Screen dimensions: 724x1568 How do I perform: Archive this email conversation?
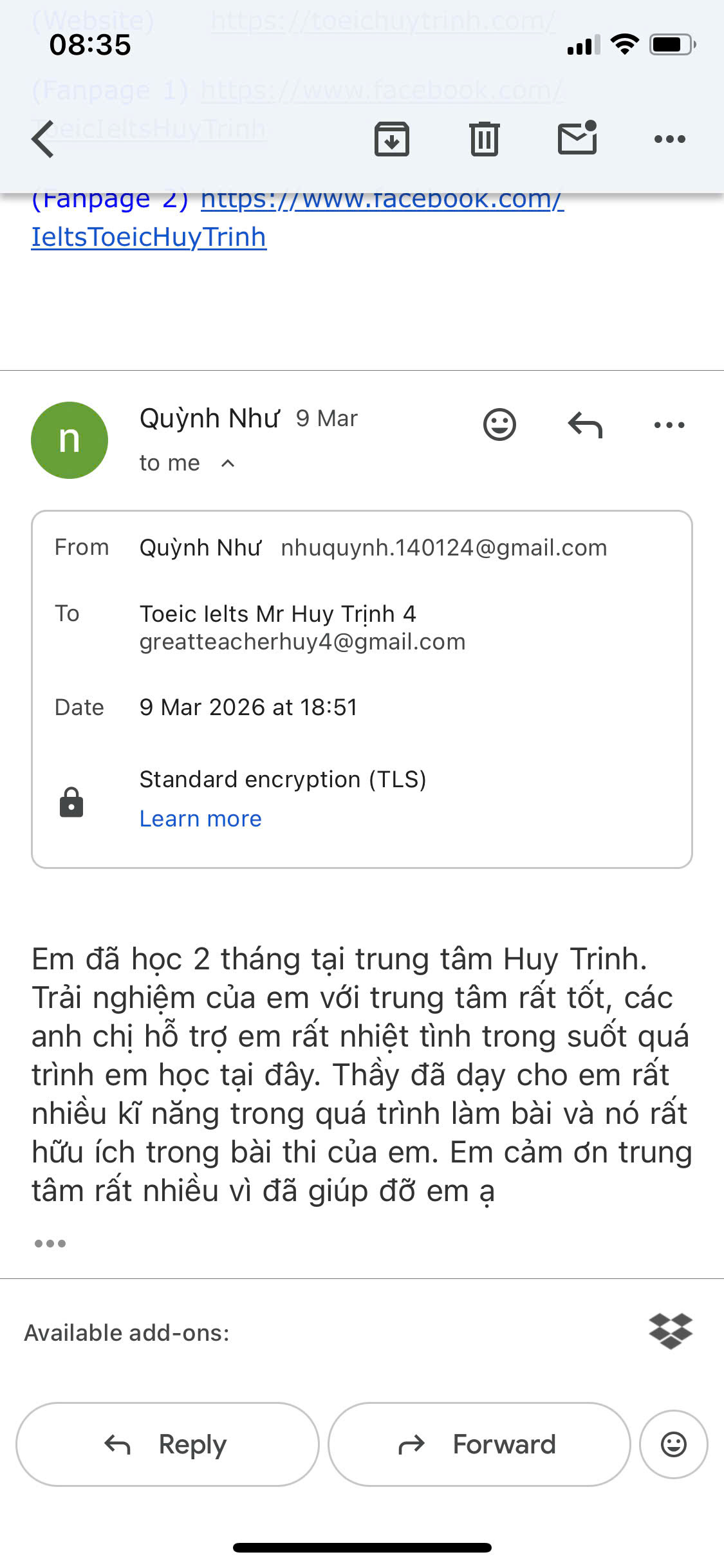point(391,138)
